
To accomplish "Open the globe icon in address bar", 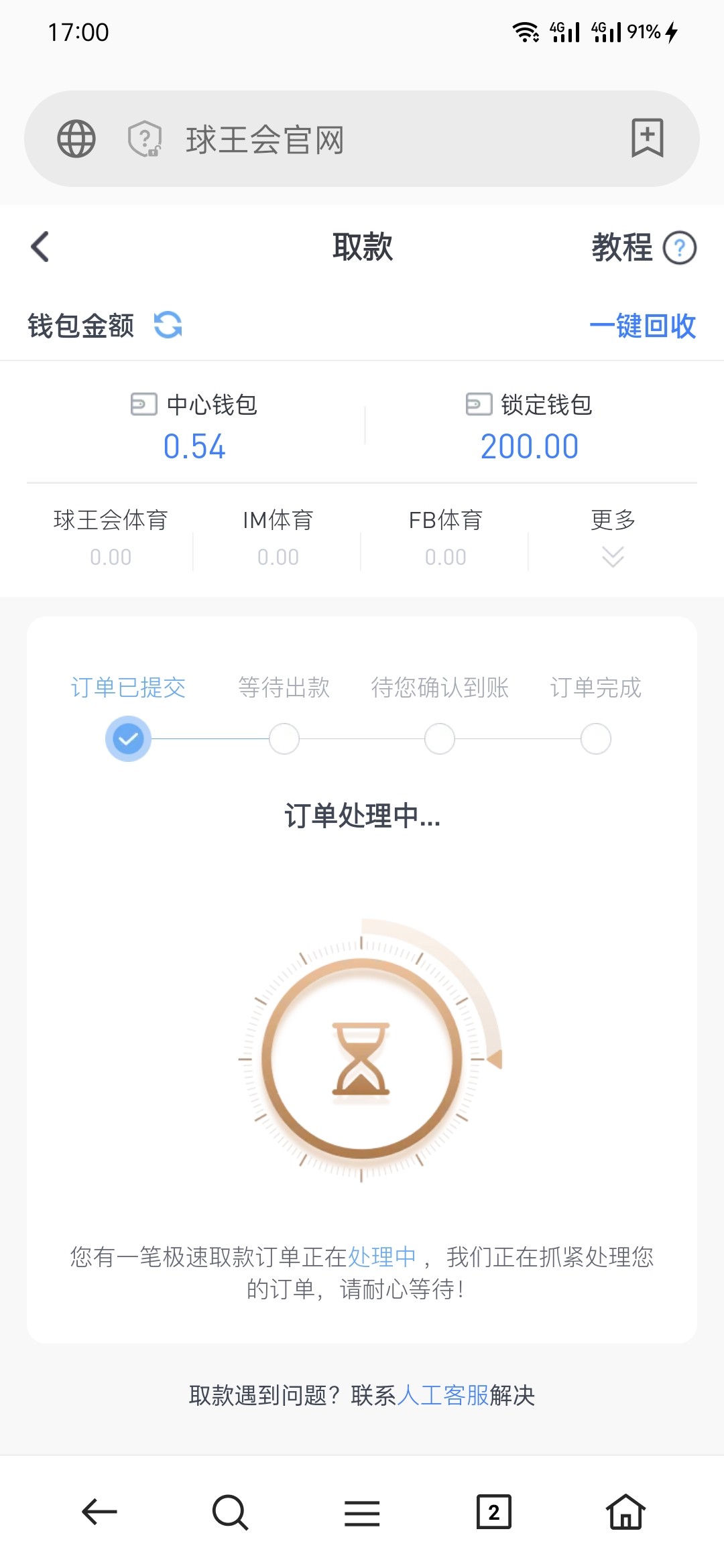I will tap(76, 139).
